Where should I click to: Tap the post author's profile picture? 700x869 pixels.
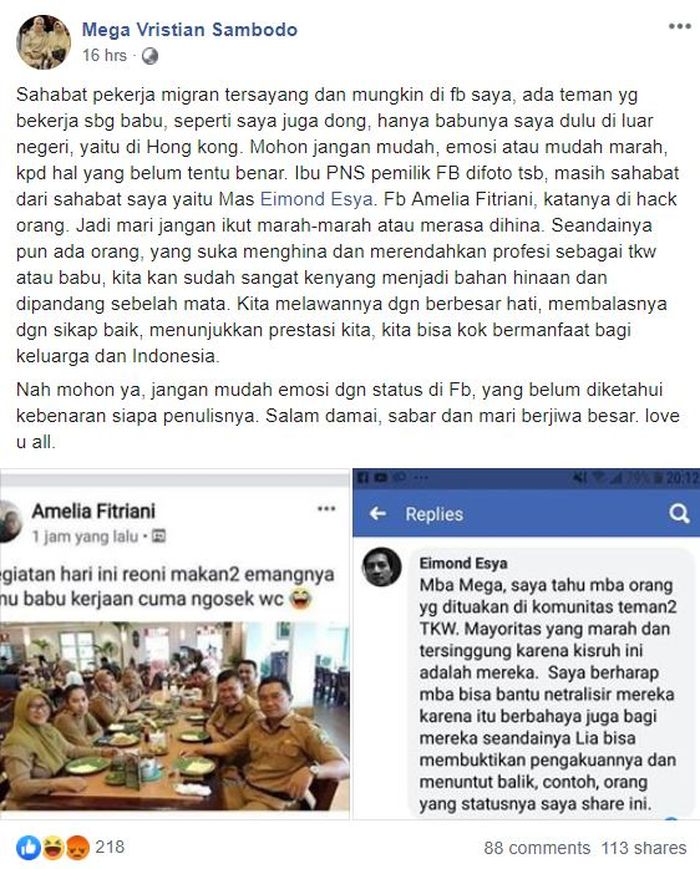coord(43,42)
